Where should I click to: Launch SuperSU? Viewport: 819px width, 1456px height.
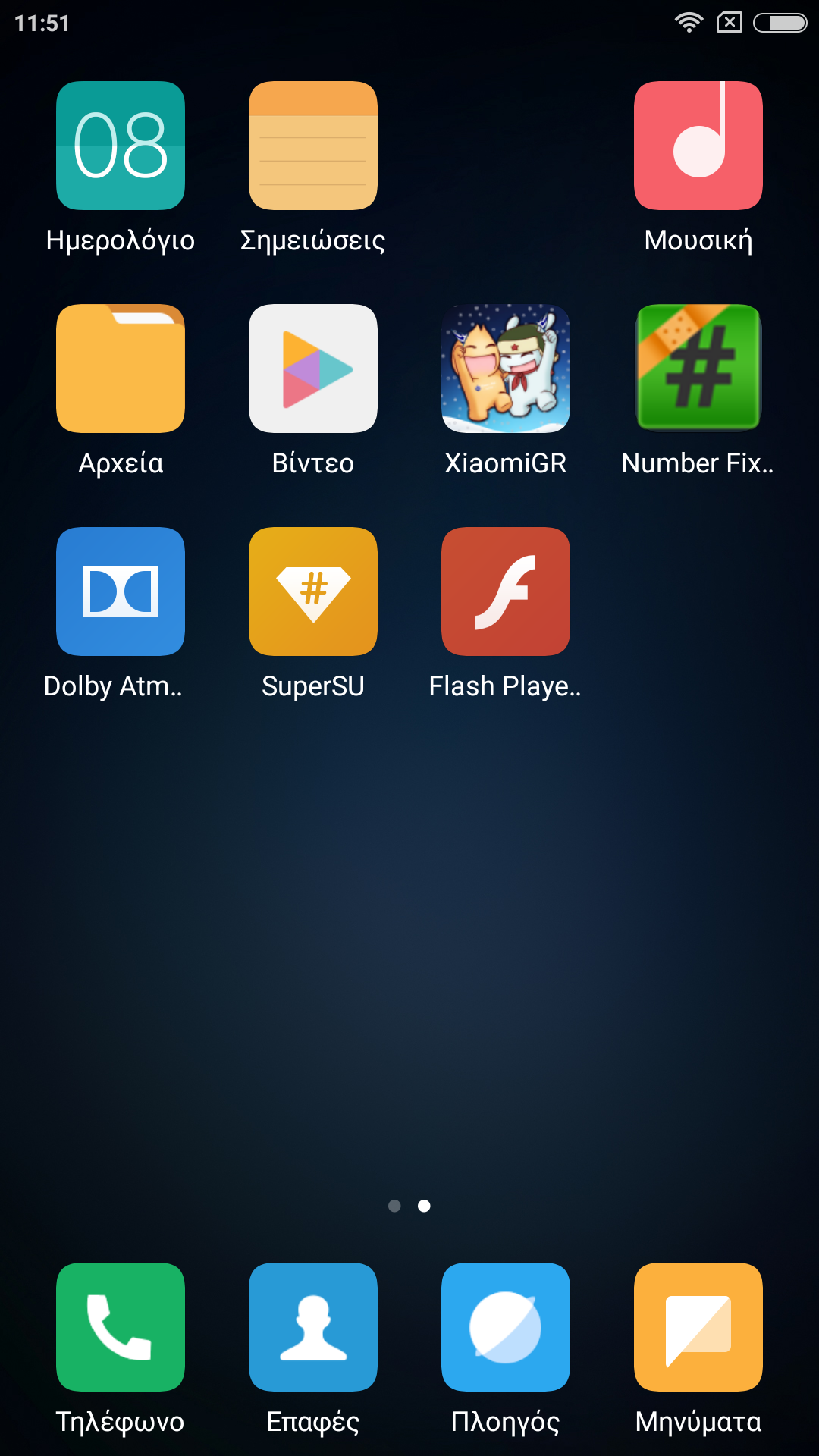click(313, 591)
